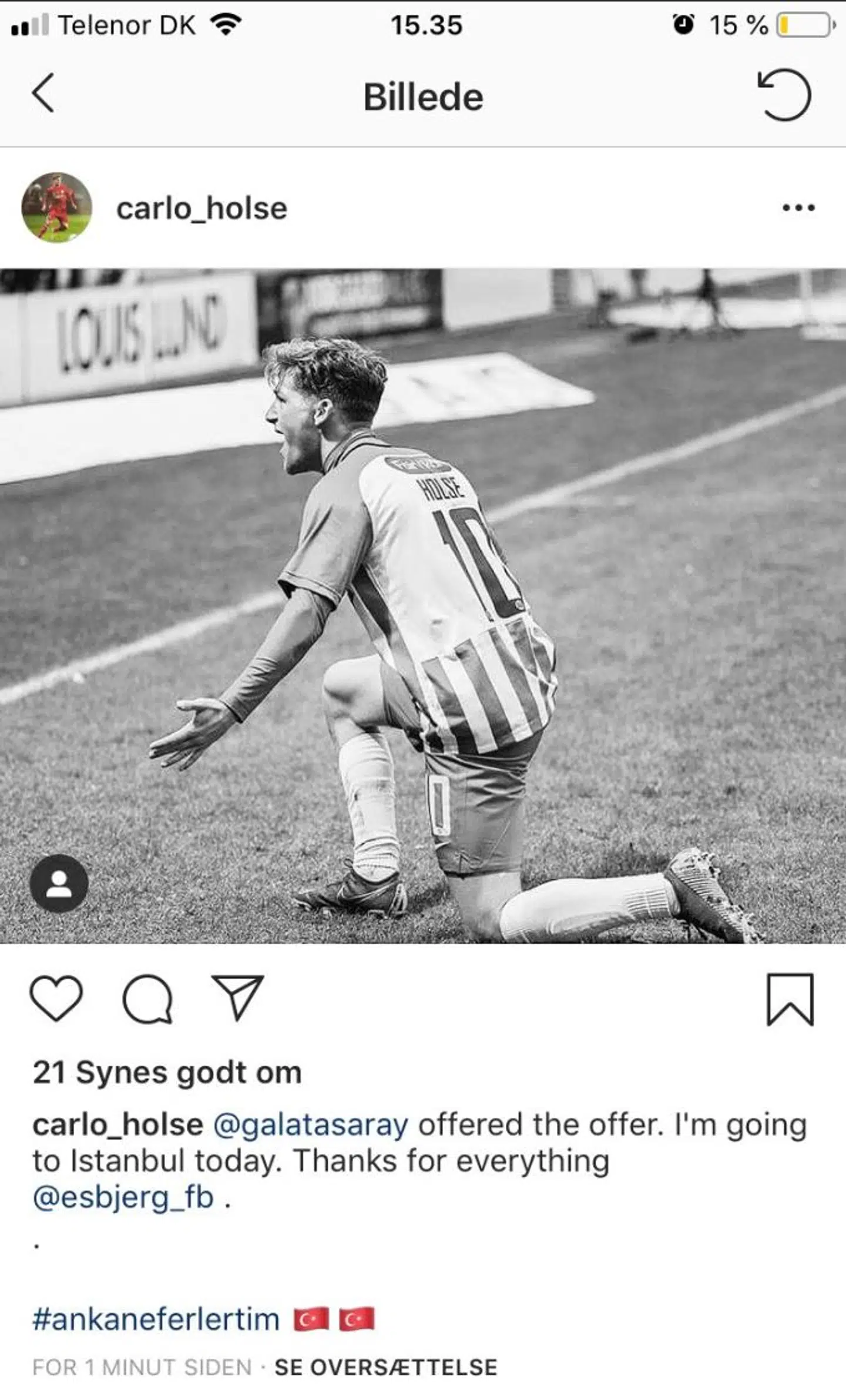This screenshot has height=1400, width=846.
Task: Bookmark this post
Action: coord(790,1000)
